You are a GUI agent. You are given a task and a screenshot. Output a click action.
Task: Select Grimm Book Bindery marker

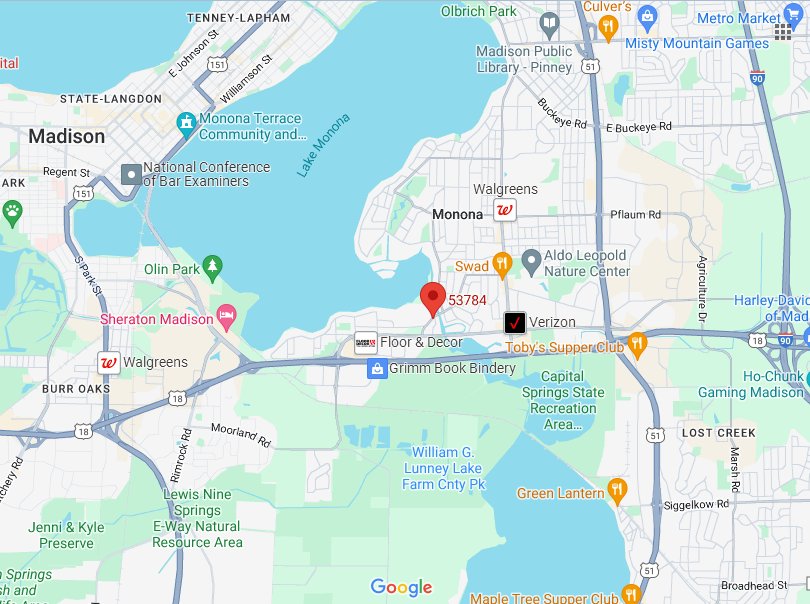(377, 369)
